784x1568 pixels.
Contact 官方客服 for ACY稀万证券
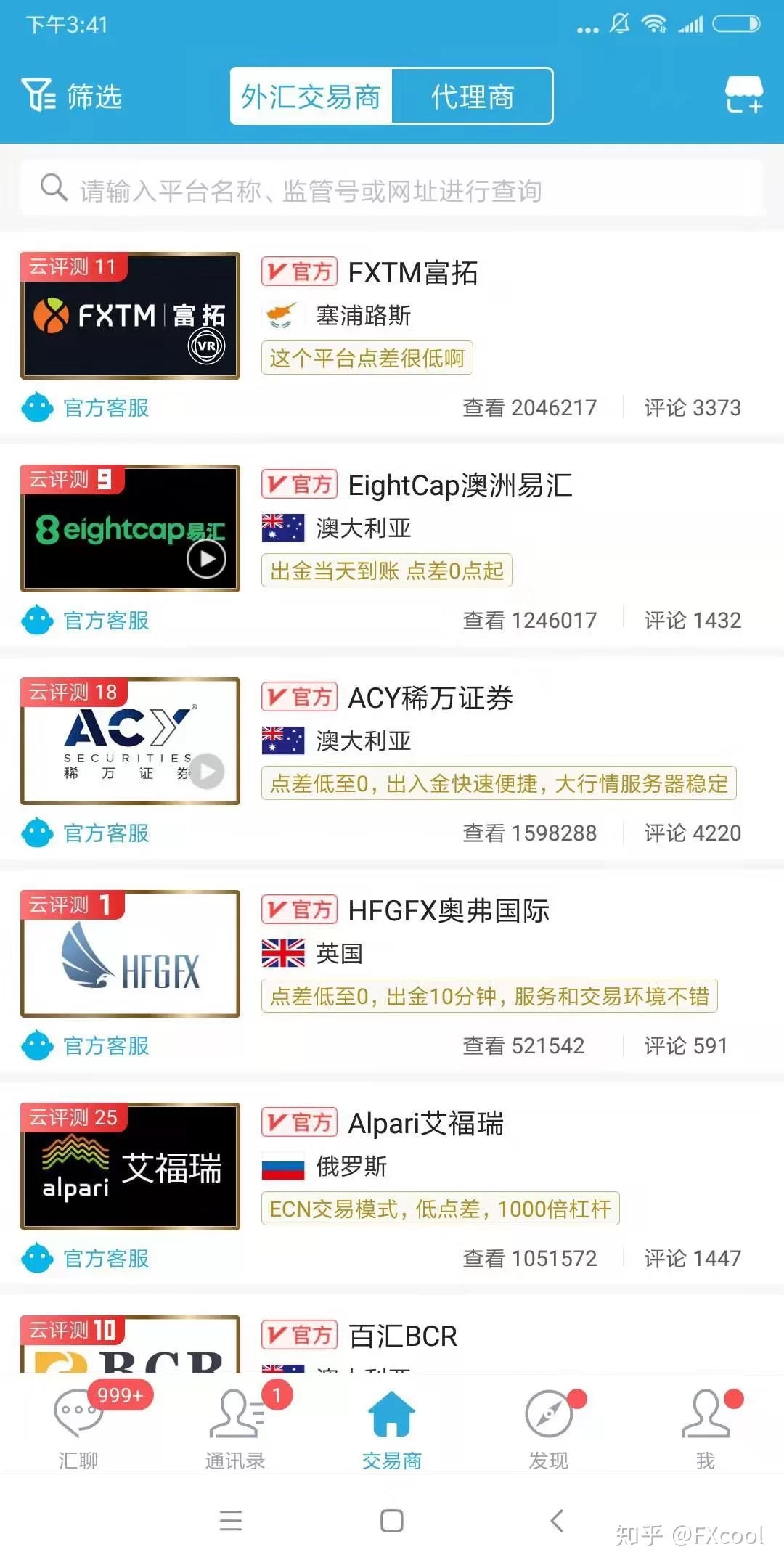pyautogui.click(x=86, y=833)
